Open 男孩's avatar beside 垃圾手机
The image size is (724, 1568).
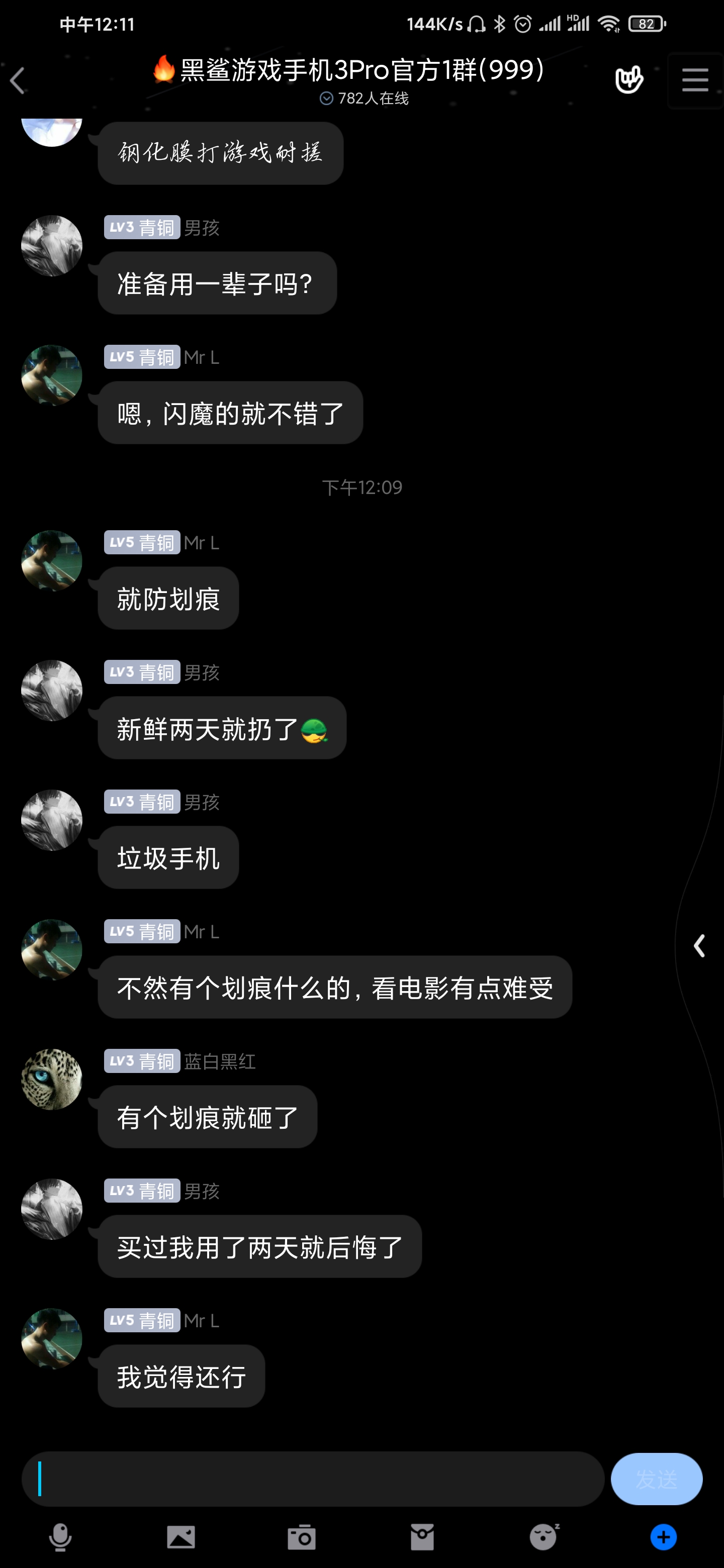pos(52,820)
